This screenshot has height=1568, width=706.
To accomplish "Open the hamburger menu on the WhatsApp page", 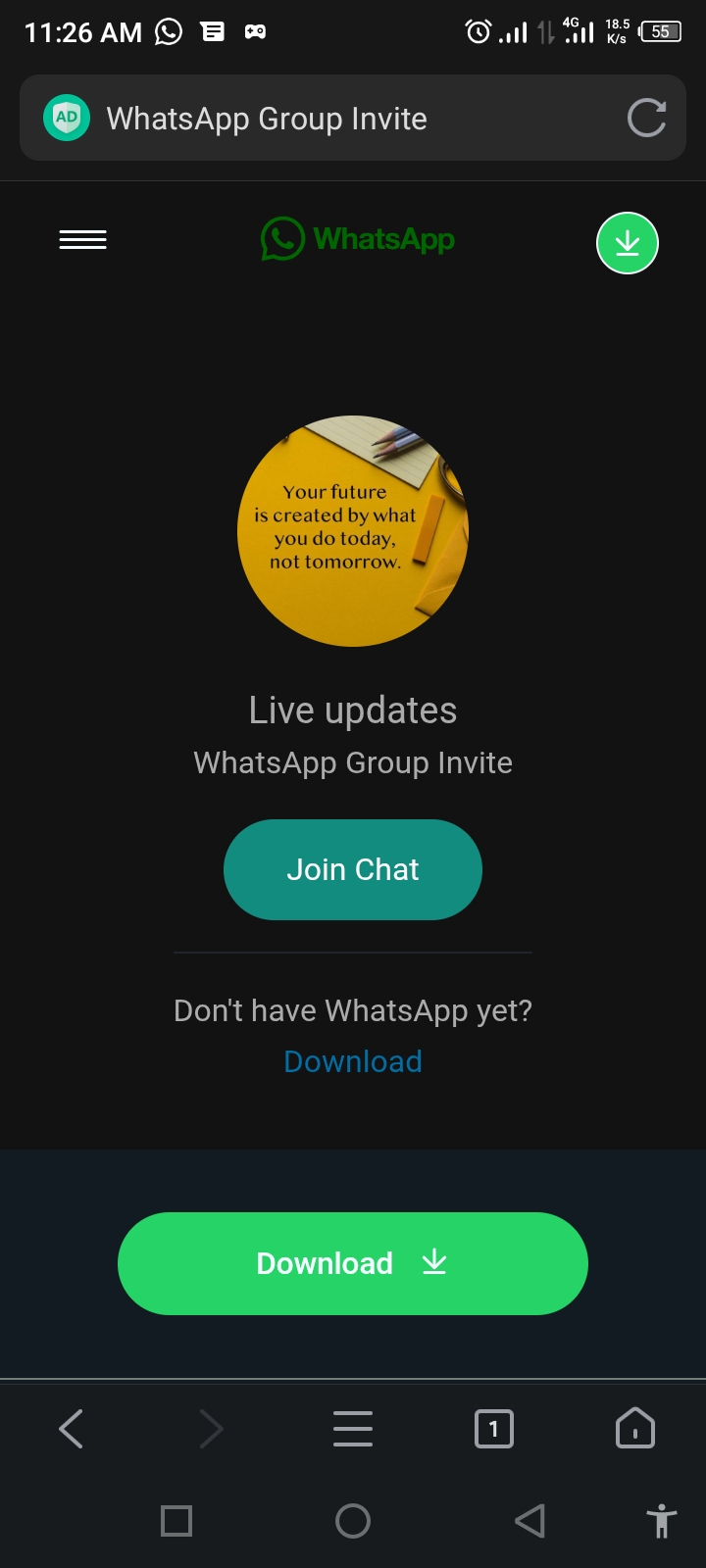I will 82,240.
